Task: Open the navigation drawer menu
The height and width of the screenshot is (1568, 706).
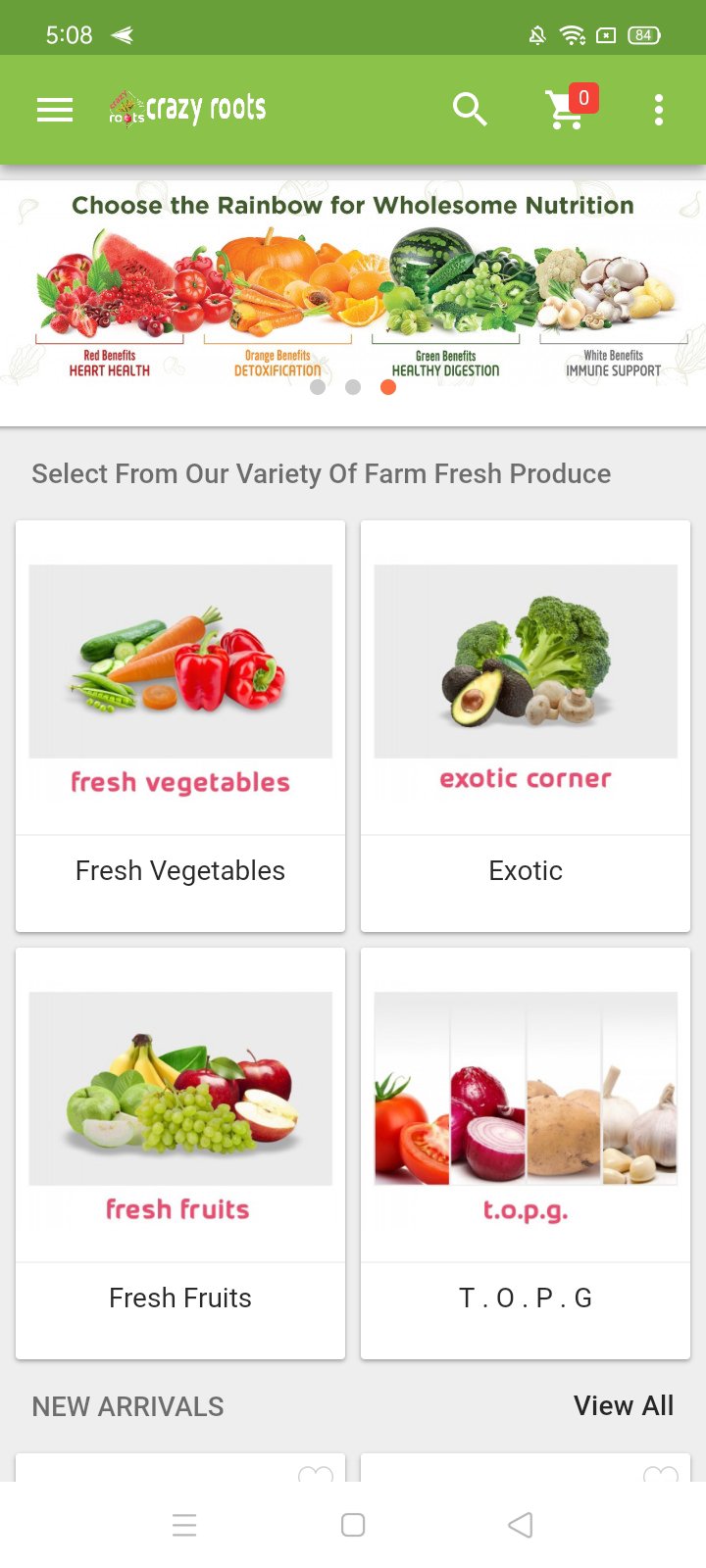Action: (54, 110)
